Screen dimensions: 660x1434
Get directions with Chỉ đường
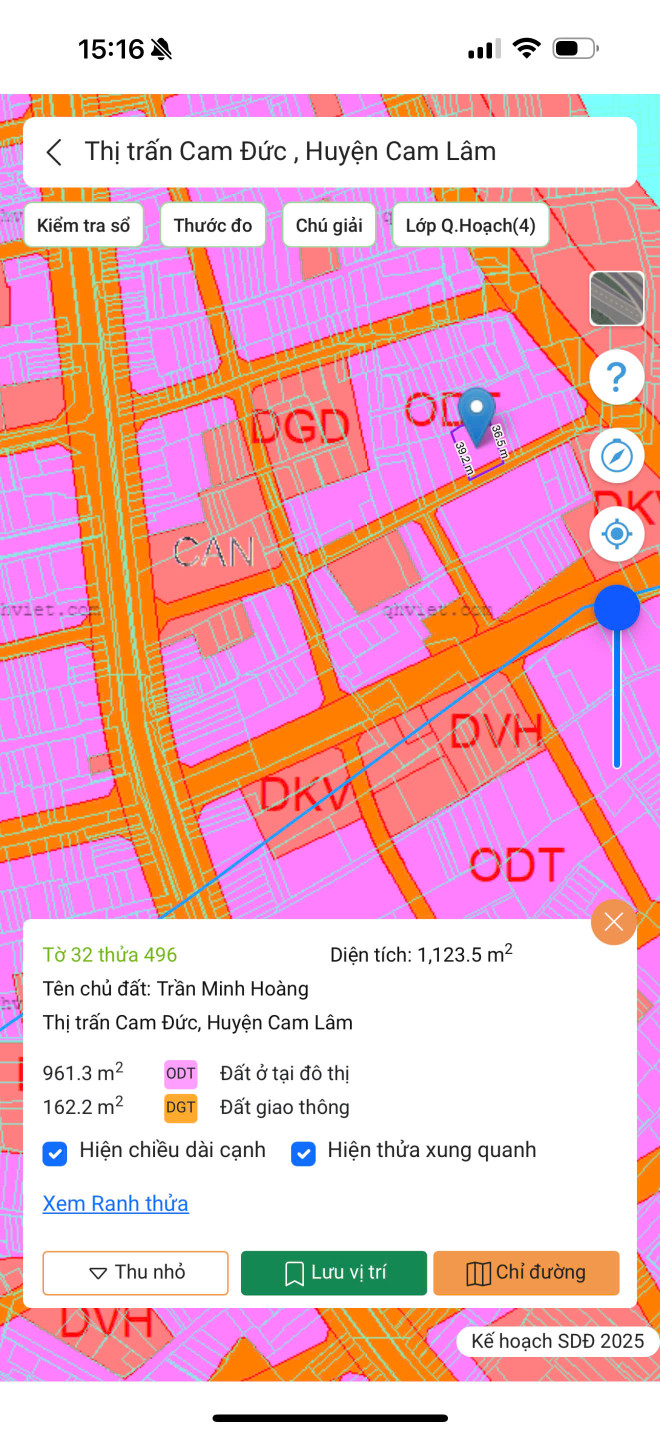click(526, 1273)
